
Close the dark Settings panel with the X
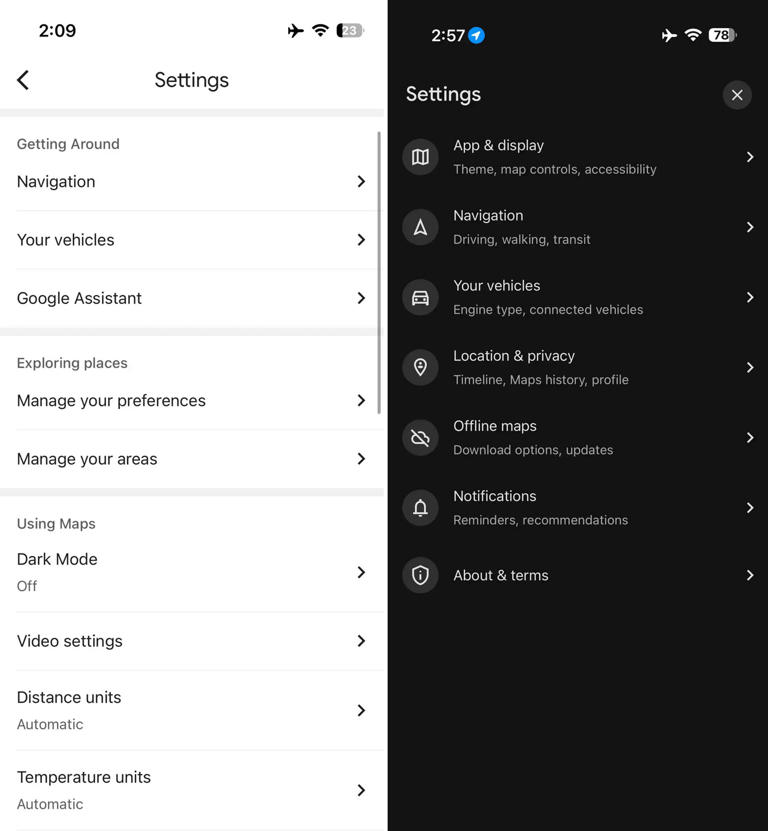click(737, 95)
